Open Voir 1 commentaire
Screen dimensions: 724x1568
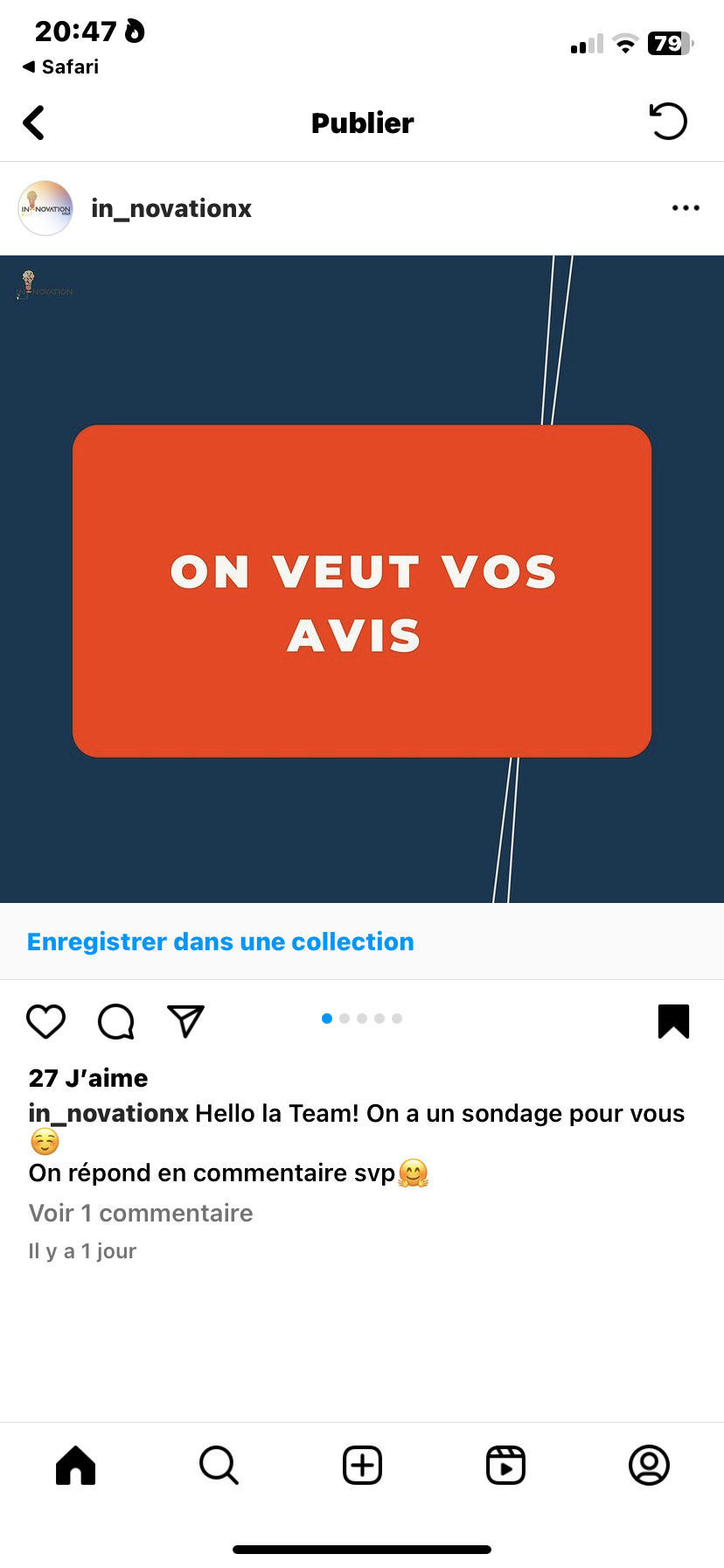click(141, 1213)
